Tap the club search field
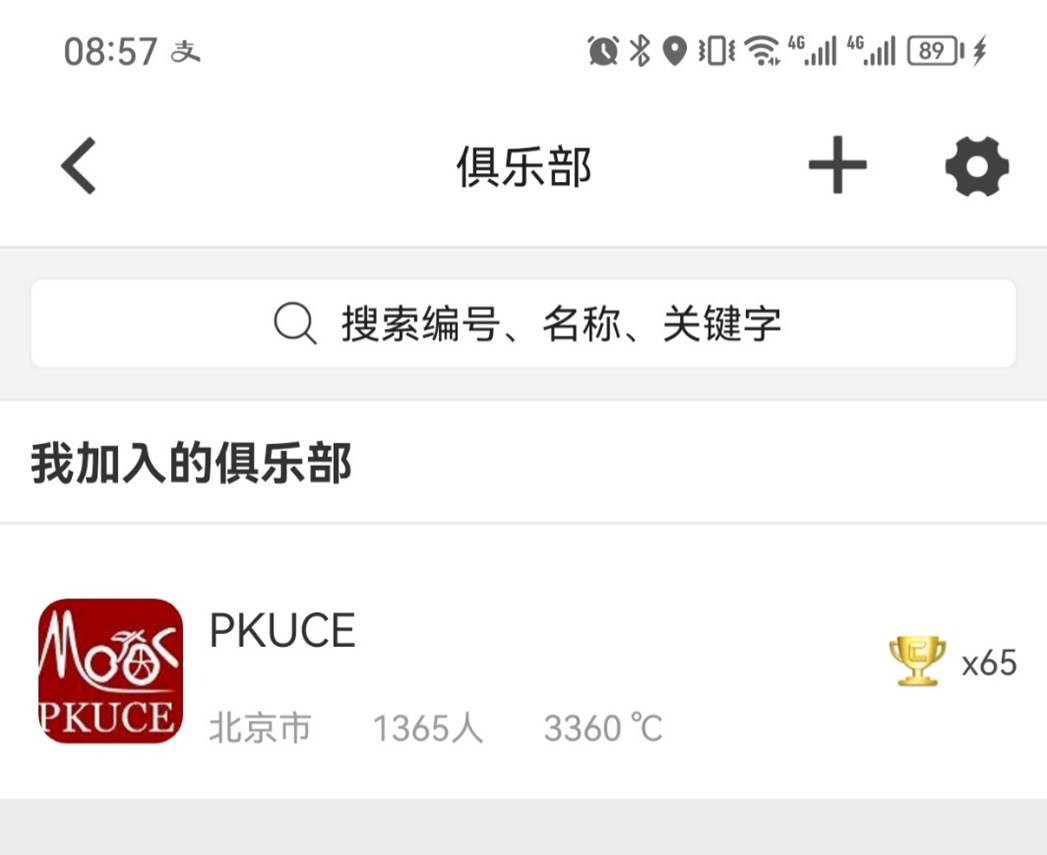Viewport: 1047px width, 855px height. click(523, 324)
